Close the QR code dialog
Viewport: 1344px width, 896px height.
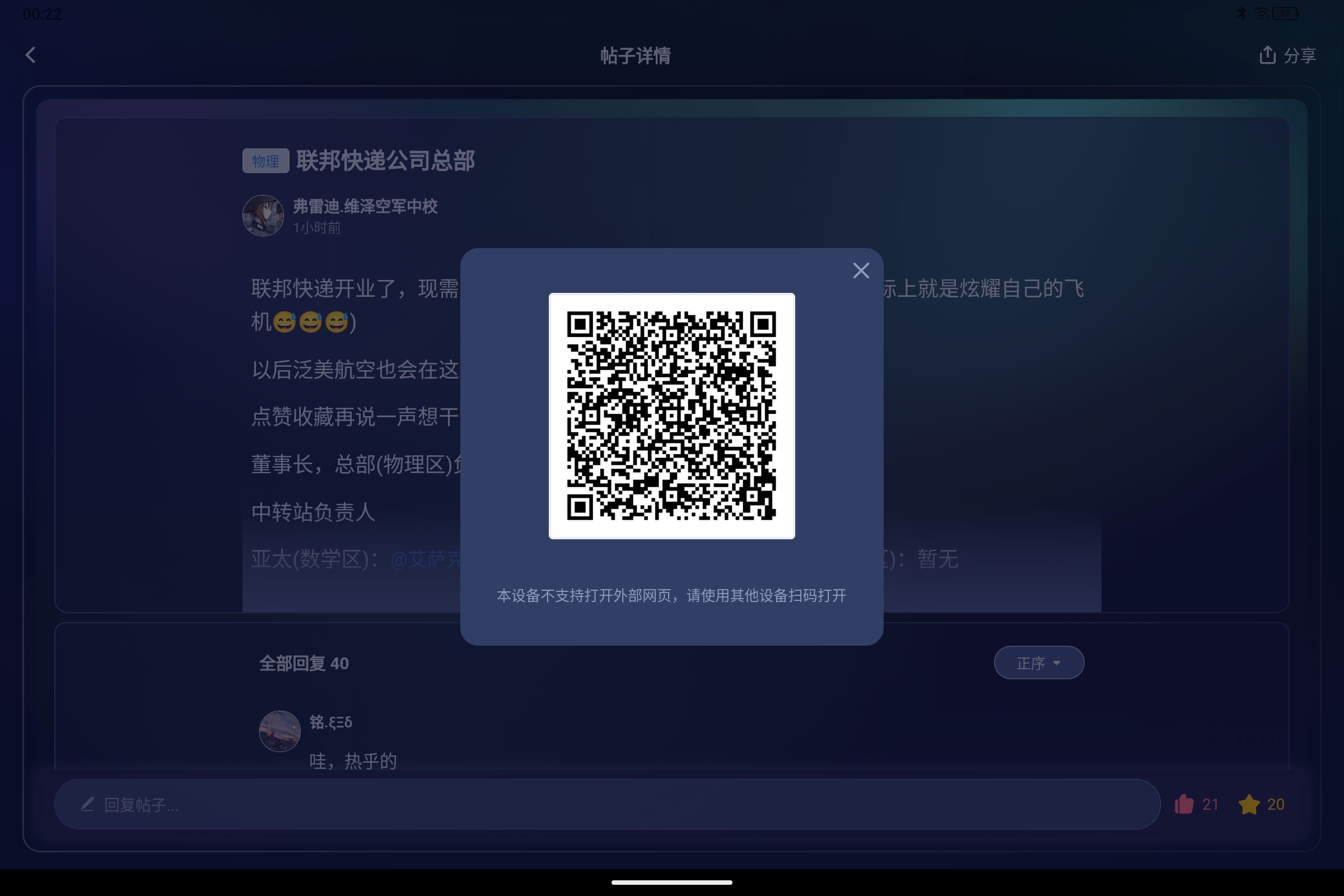pyautogui.click(x=861, y=270)
